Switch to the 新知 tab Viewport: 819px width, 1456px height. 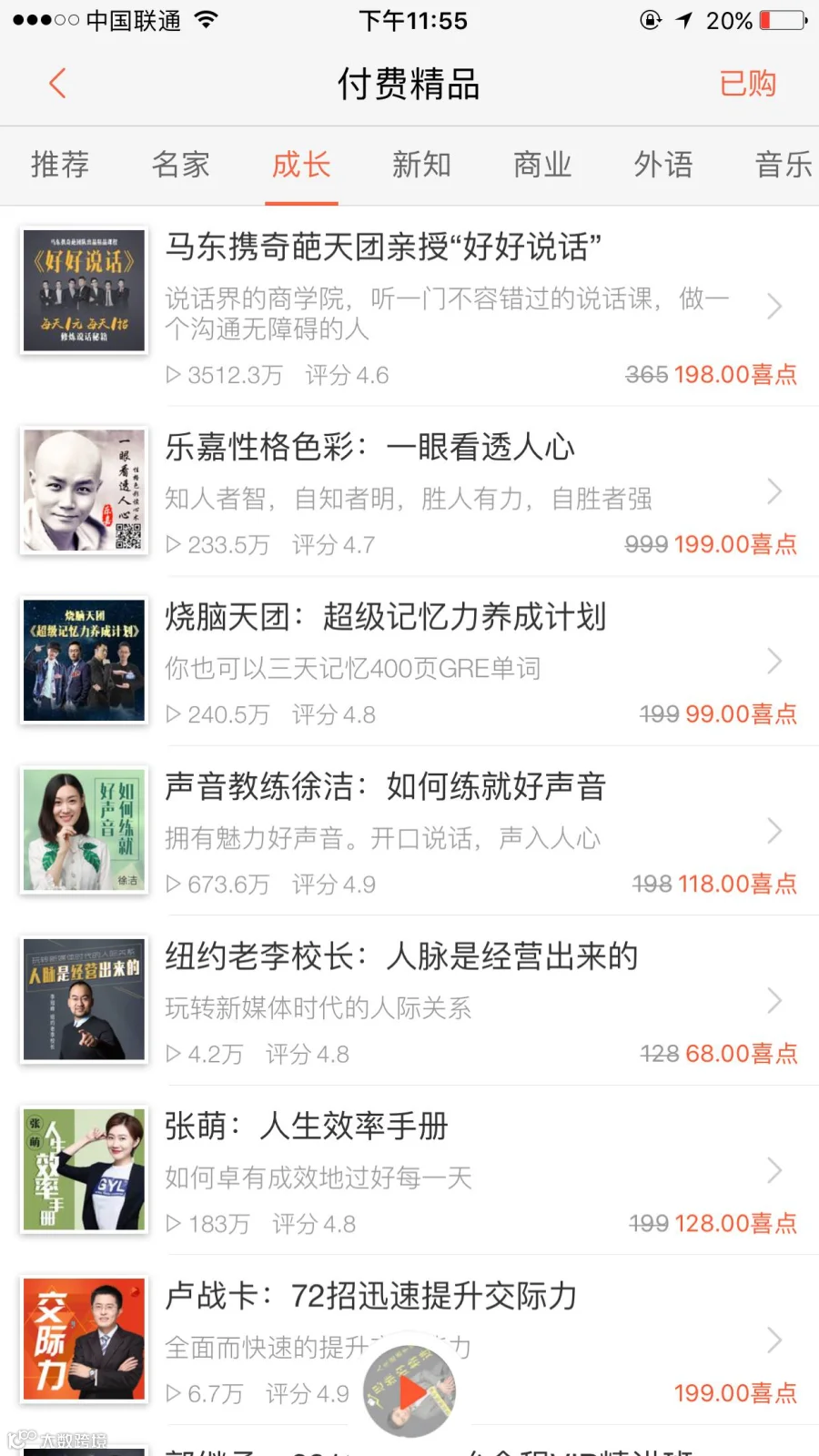pos(421,165)
